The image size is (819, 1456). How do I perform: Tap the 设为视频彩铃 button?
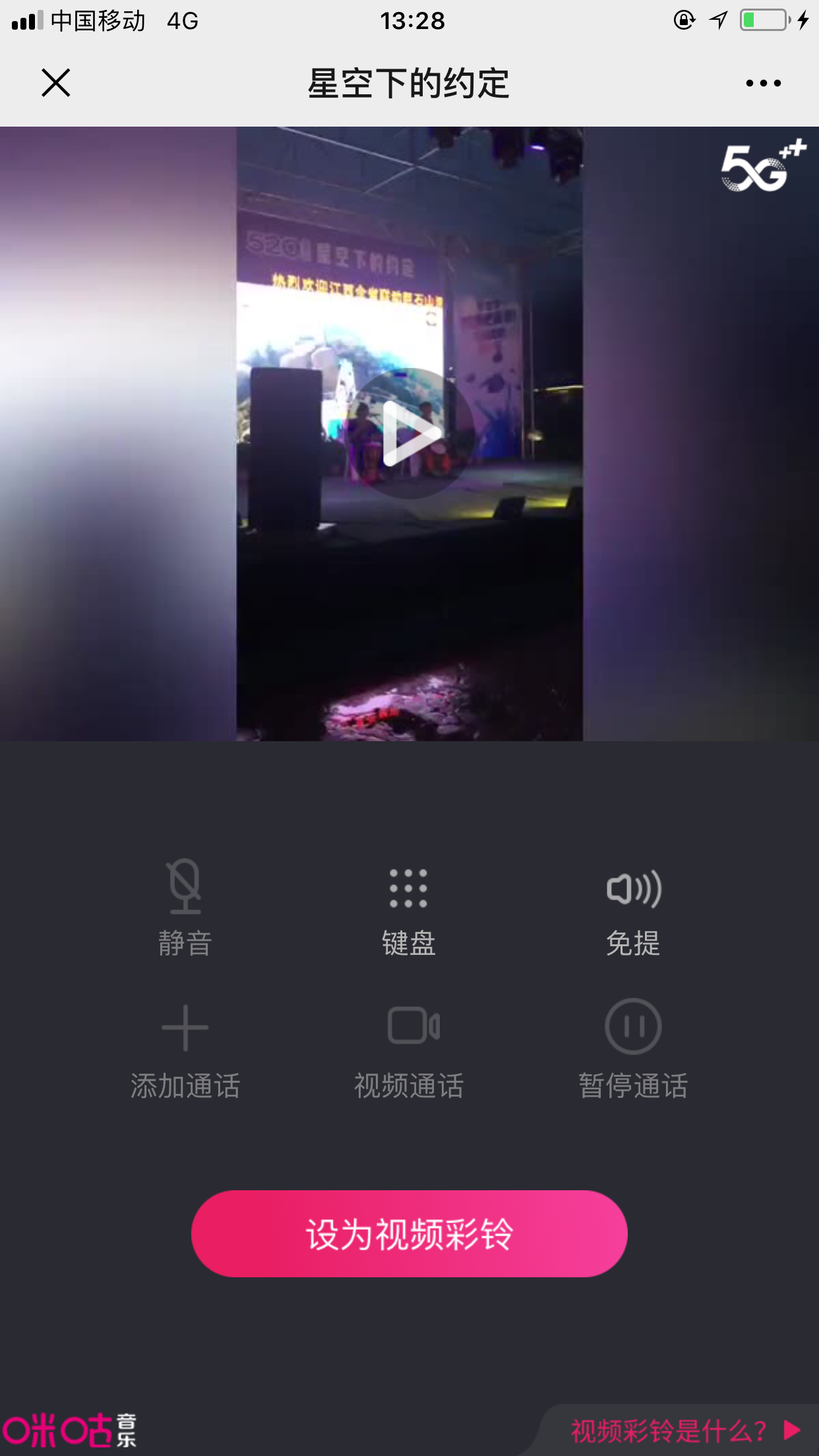click(409, 1233)
